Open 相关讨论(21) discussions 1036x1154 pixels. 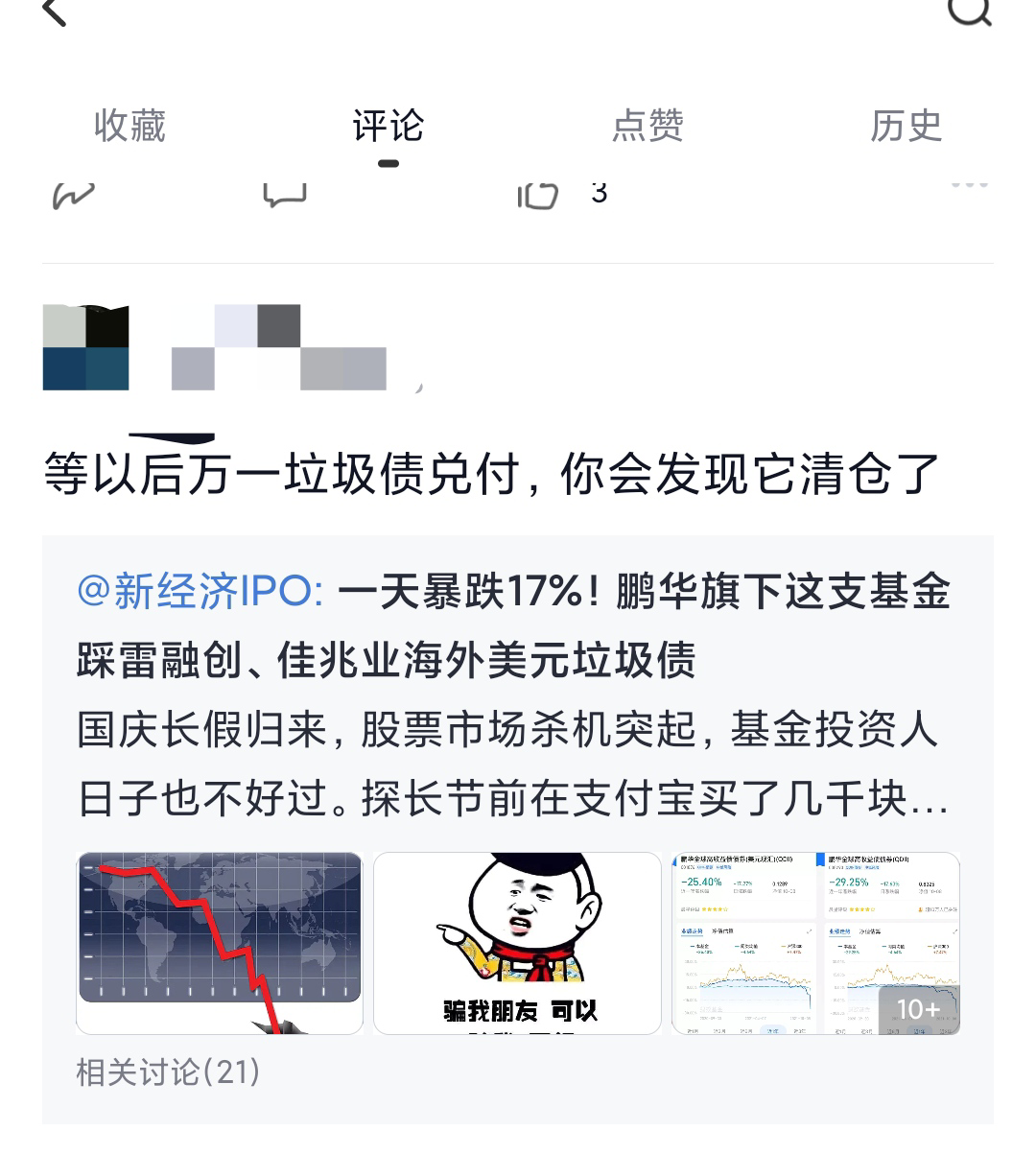(168, 1072)
